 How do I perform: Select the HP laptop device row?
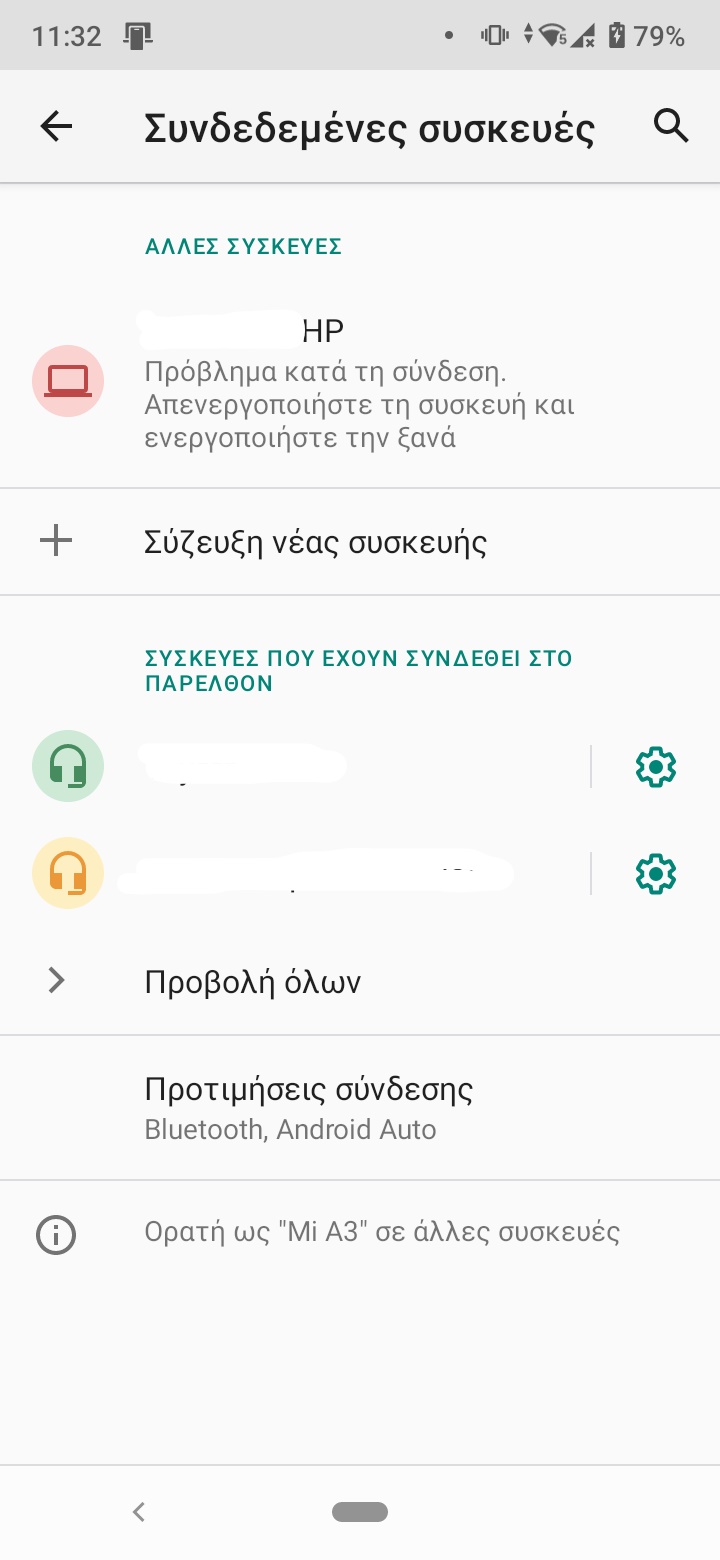[x=360, y=382]
